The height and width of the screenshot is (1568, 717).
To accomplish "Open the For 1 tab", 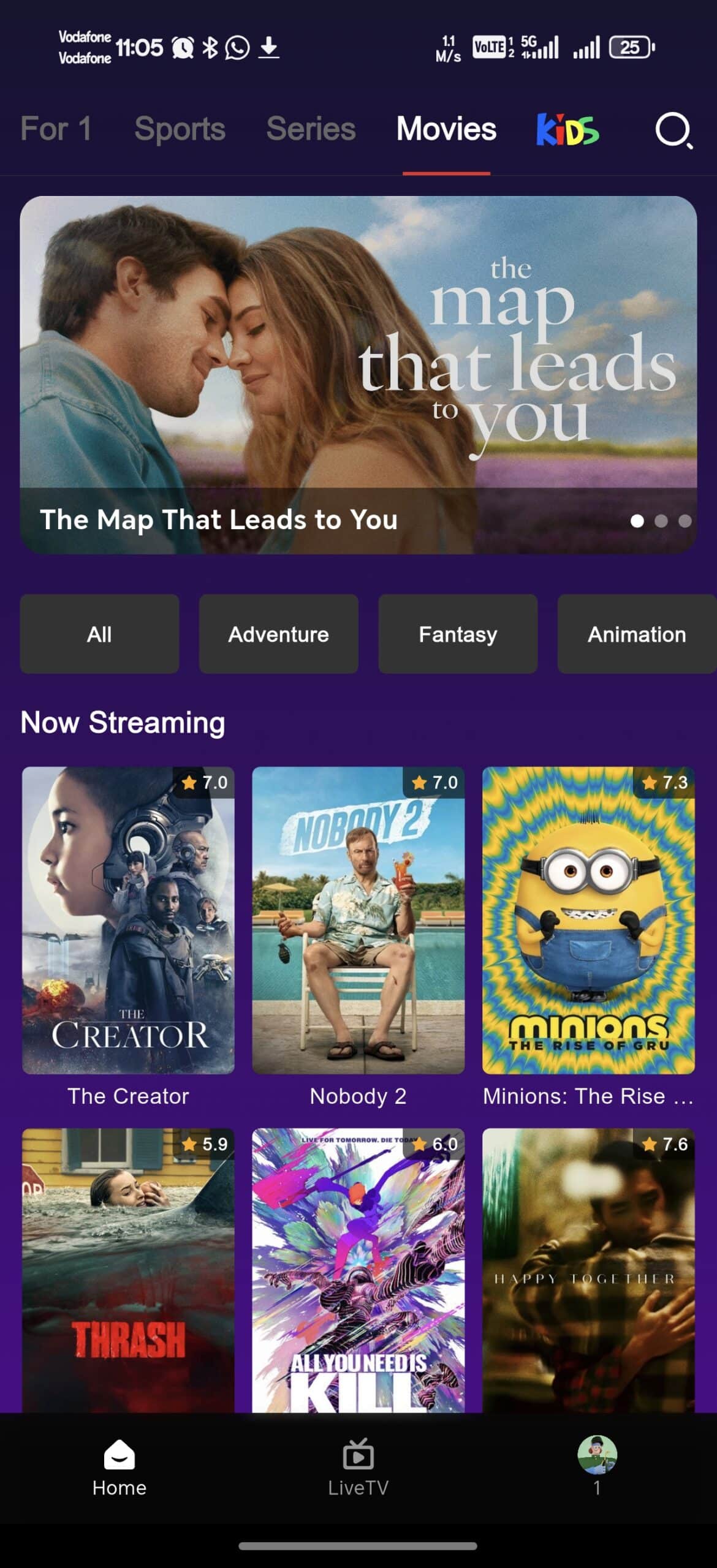I will (56, 129).
